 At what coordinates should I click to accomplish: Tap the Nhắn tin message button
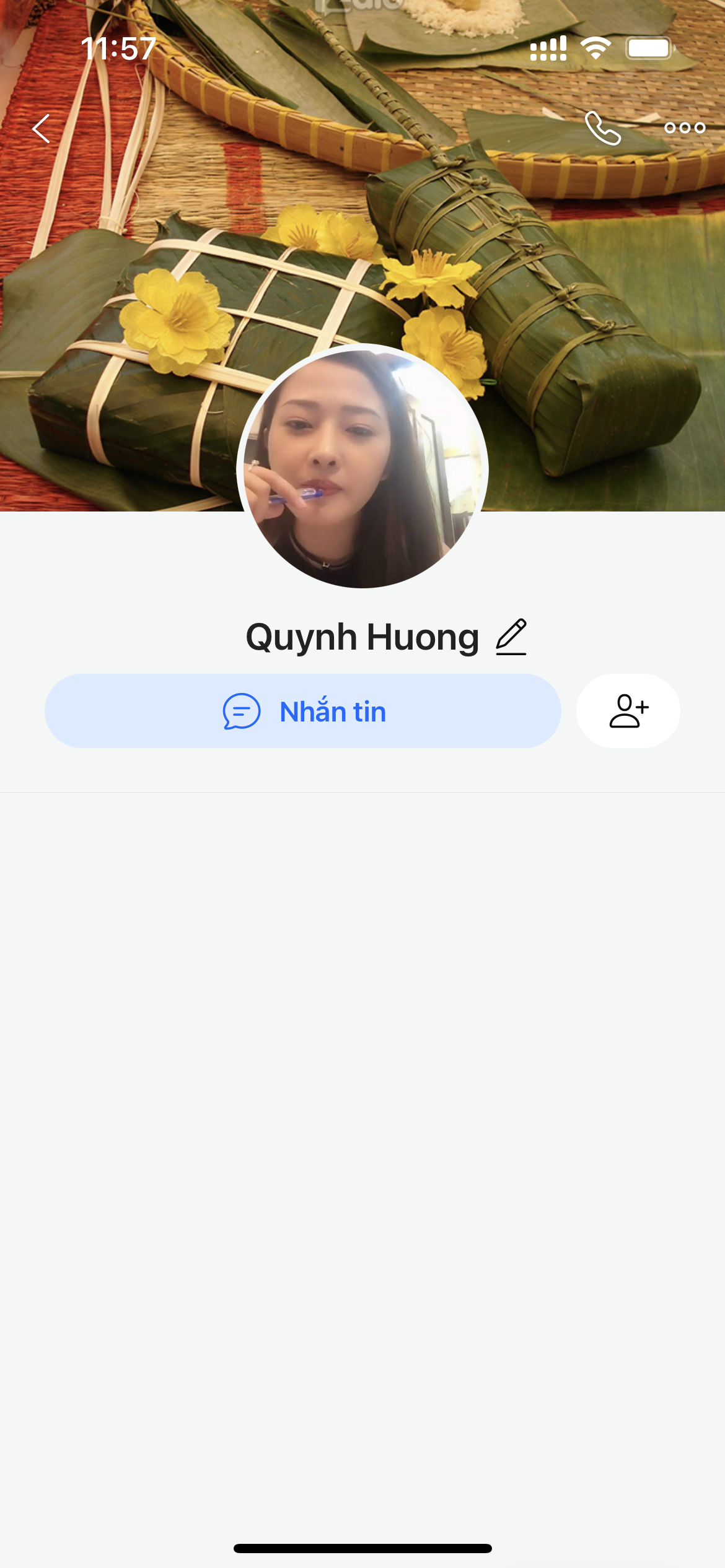click(x=303, y=711)
